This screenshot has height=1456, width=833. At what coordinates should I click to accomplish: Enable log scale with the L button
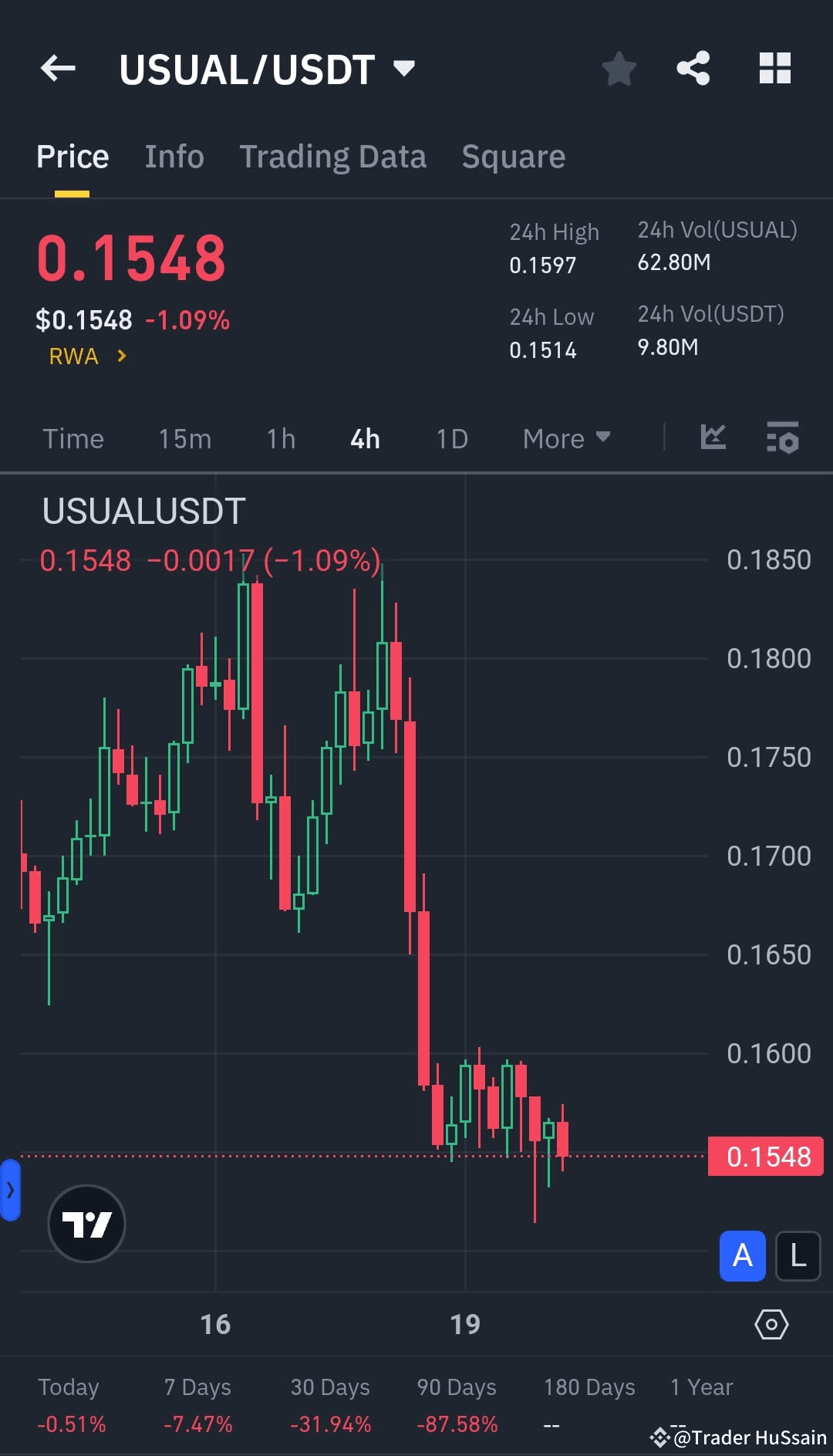(x=798, y=1256)
